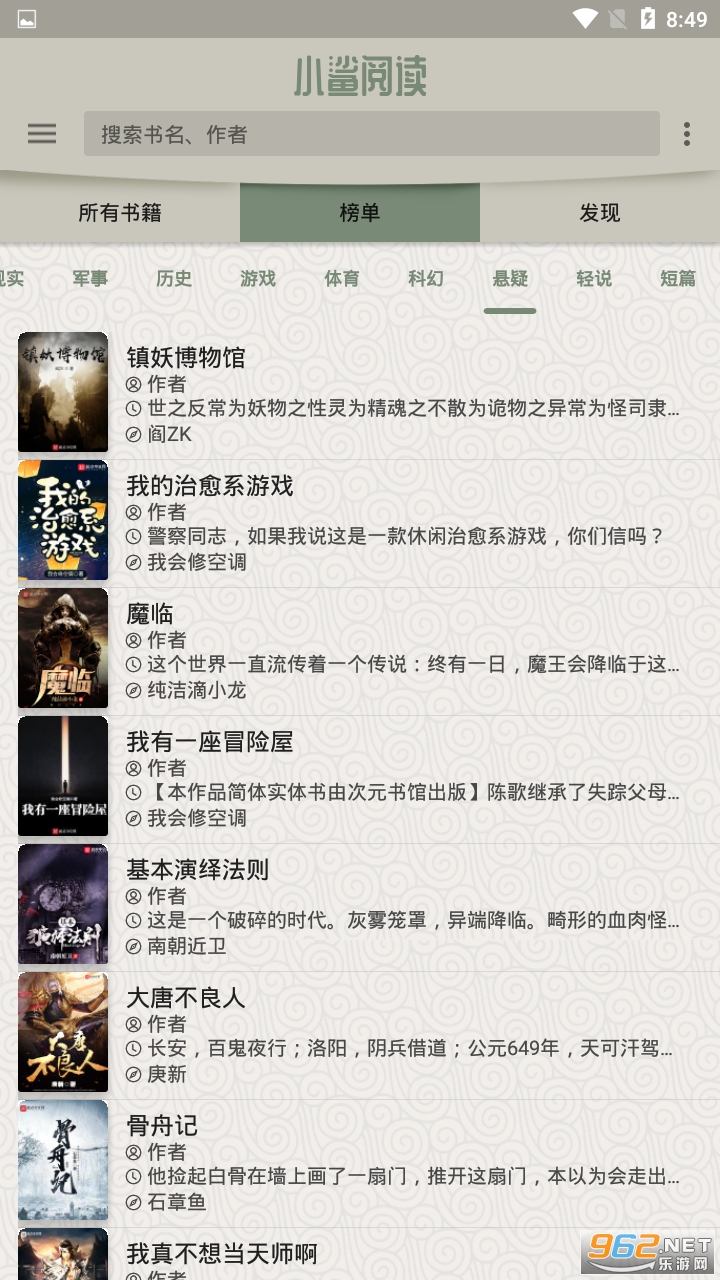The image size is (720, 1280).
Task: Choose the 游戏 category
Action: [258, 279]
